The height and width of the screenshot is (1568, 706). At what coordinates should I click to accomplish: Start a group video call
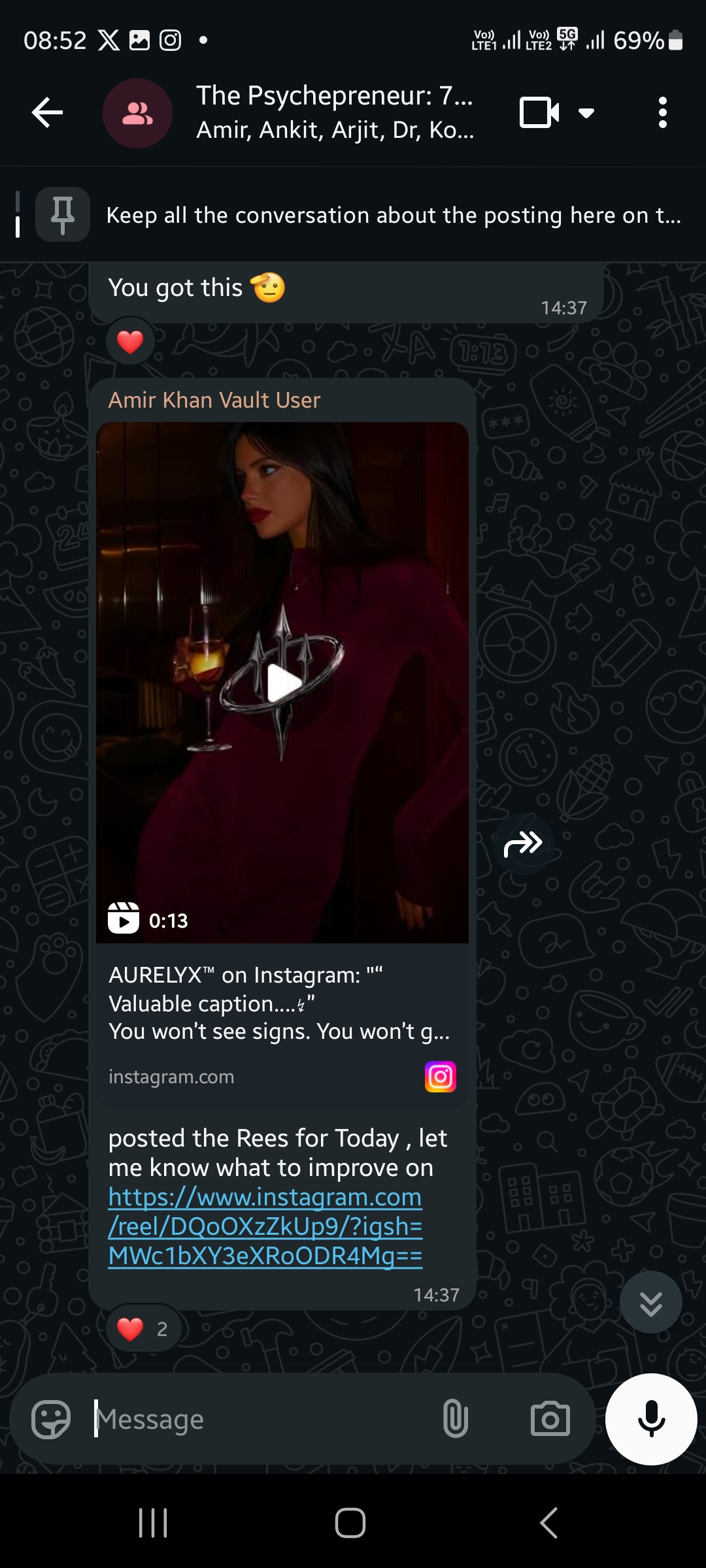pos(538,113)
